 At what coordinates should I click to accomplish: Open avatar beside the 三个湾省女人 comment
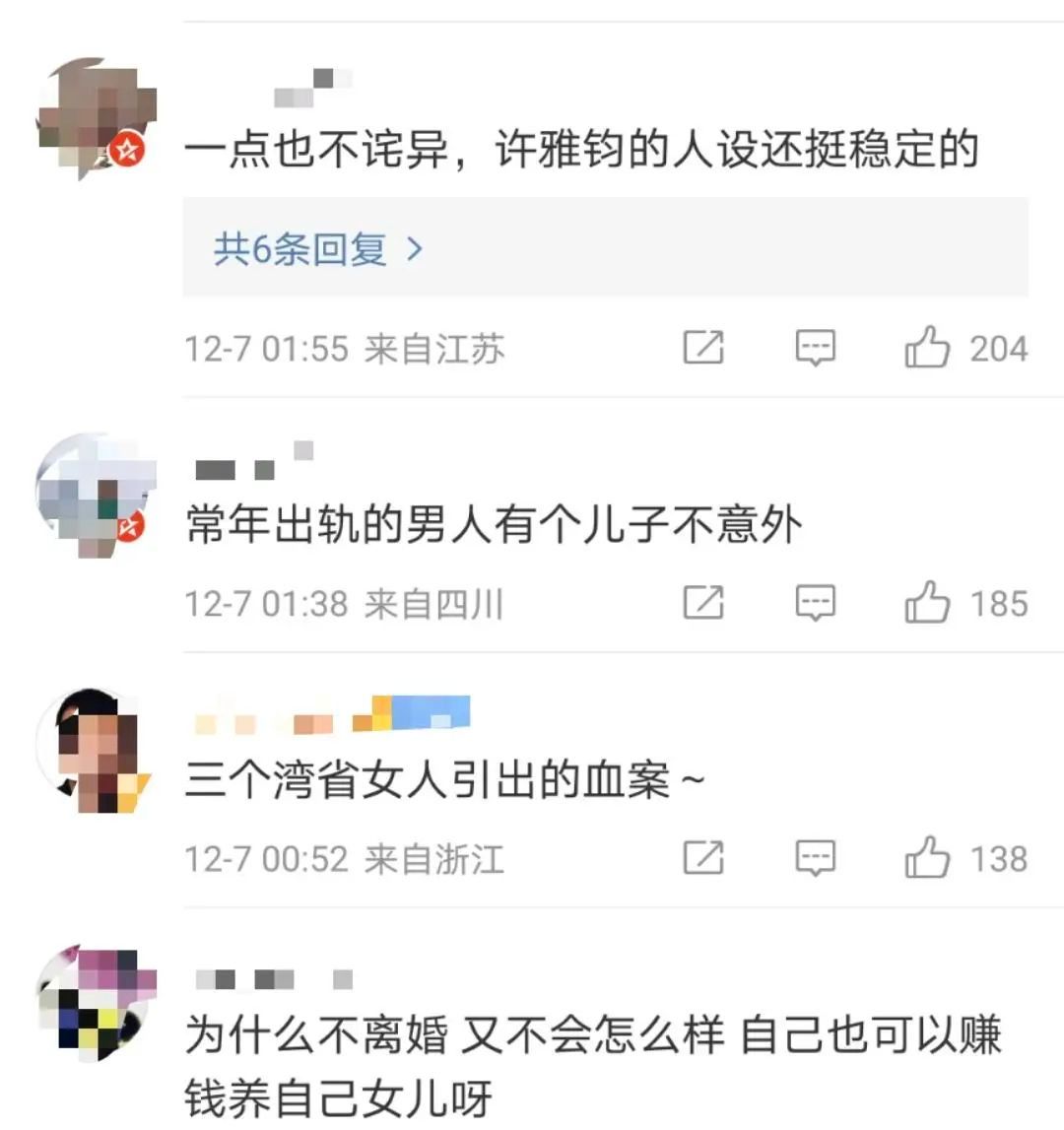[96, 749]
